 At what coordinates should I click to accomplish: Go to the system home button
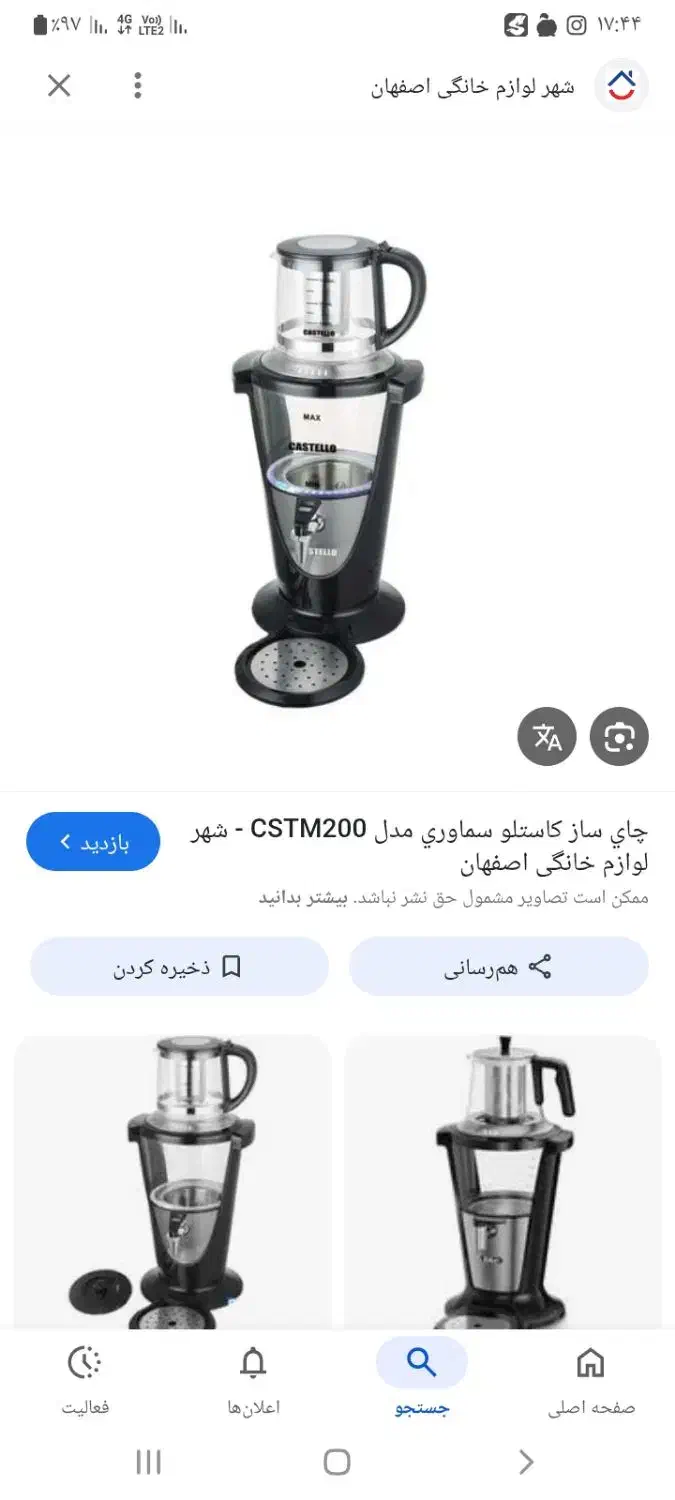click(x=337, y=1463)
